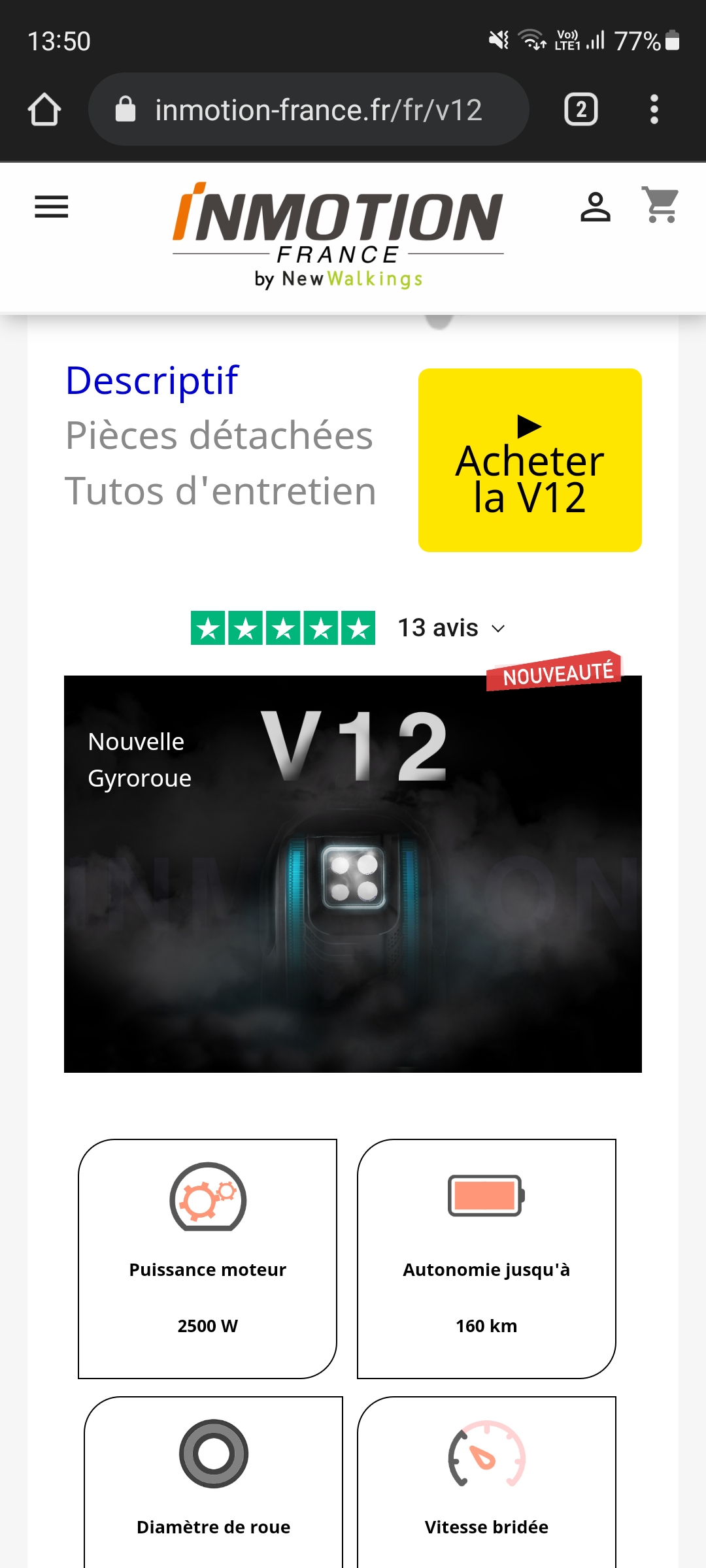
Task: Tap the Acheter la V12 button
Action: coord(530,460)
